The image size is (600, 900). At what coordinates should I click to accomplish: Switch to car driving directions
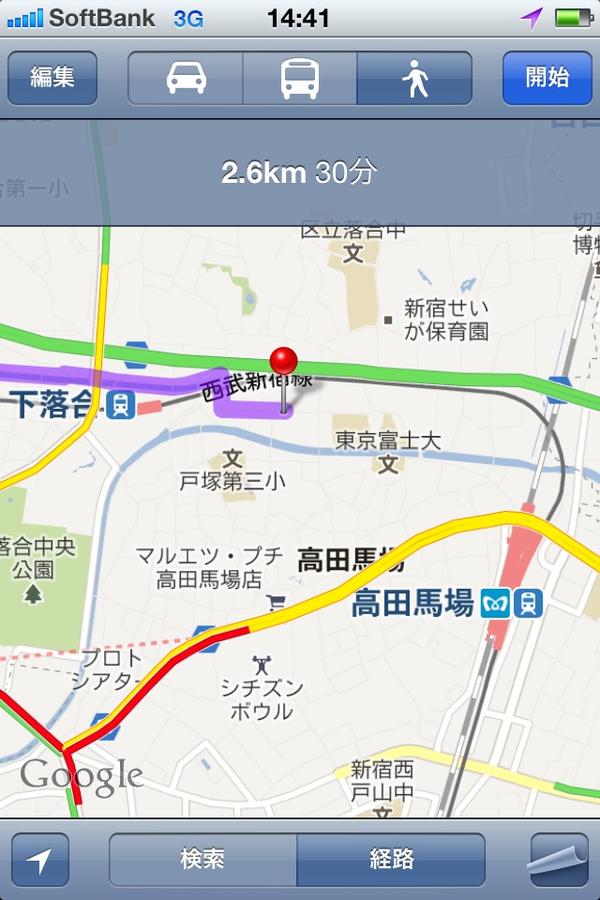pos(186,78)
